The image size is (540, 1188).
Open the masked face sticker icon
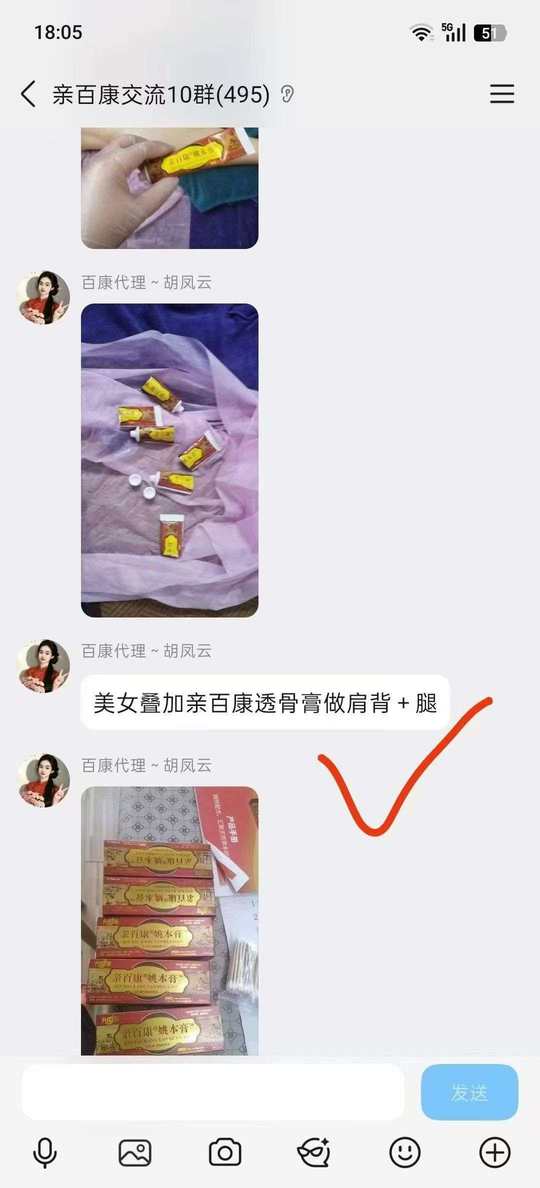point(313,1152)
